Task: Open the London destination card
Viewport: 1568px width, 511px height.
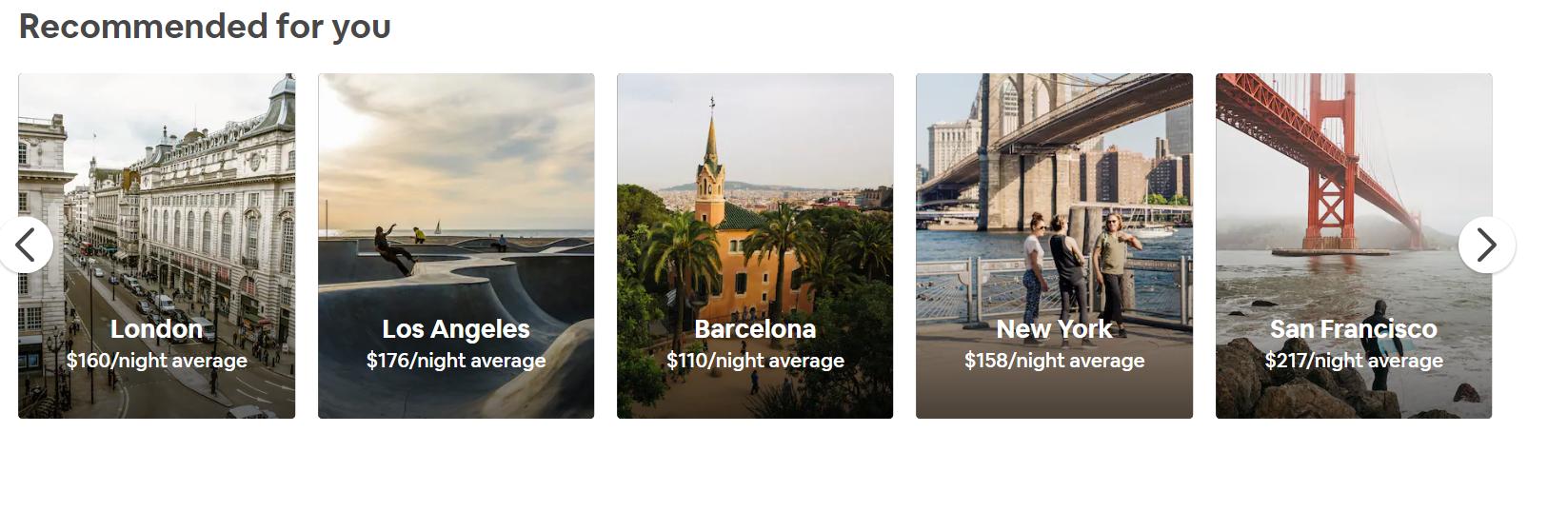Action: point(157,246)
